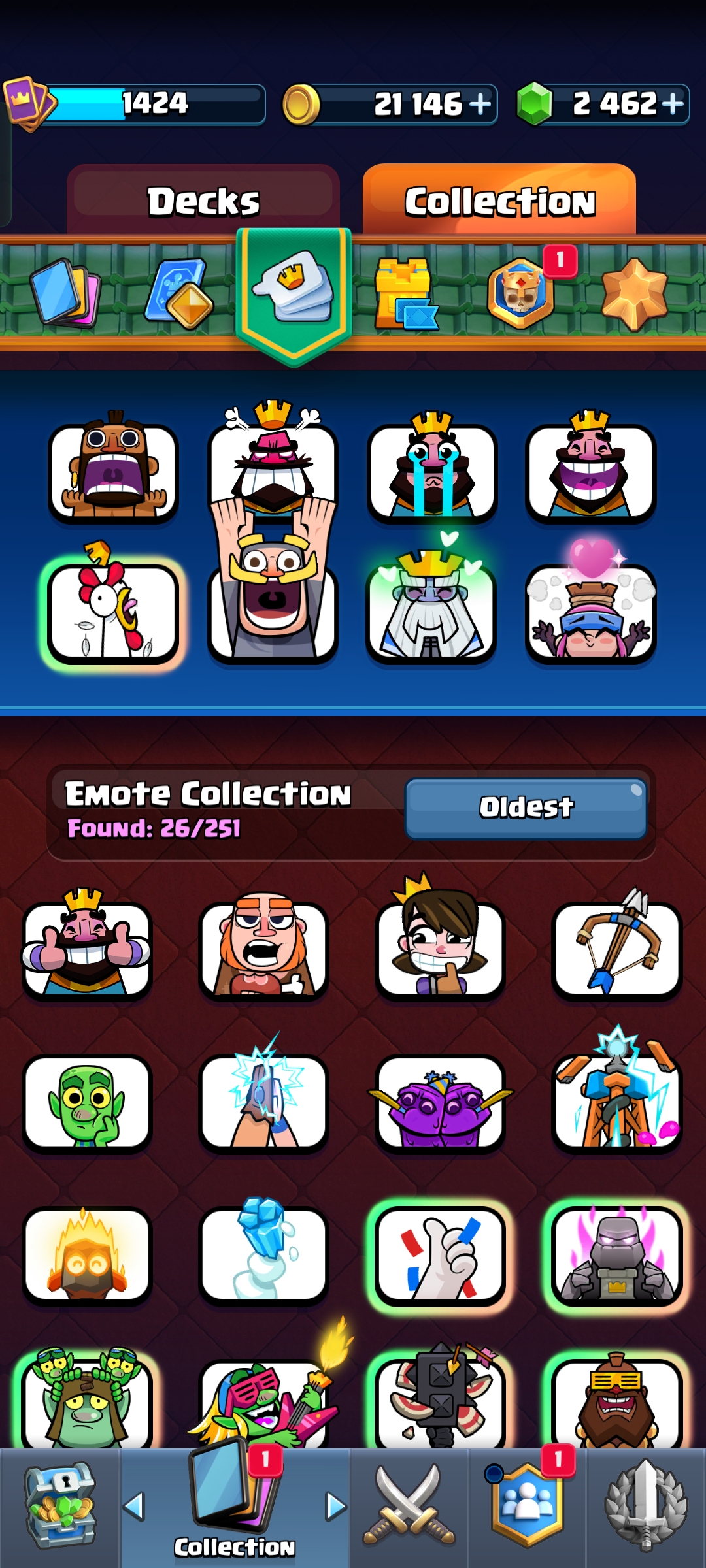The height and width of the screenshot is (1568, 706).
Task: Select the thumbs-up king emote
Action: click(x=87, y=944)
